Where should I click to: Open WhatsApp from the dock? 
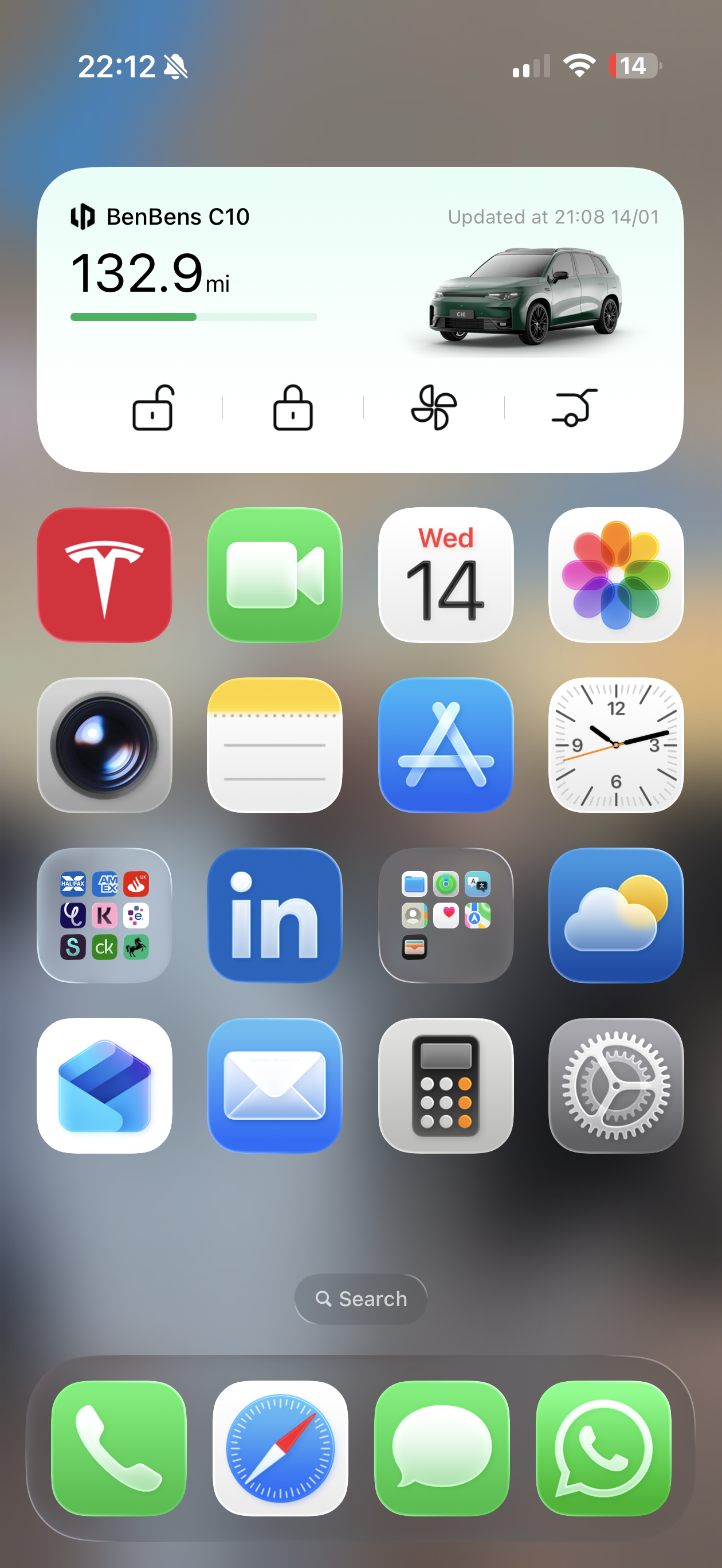coord(604,1448)
